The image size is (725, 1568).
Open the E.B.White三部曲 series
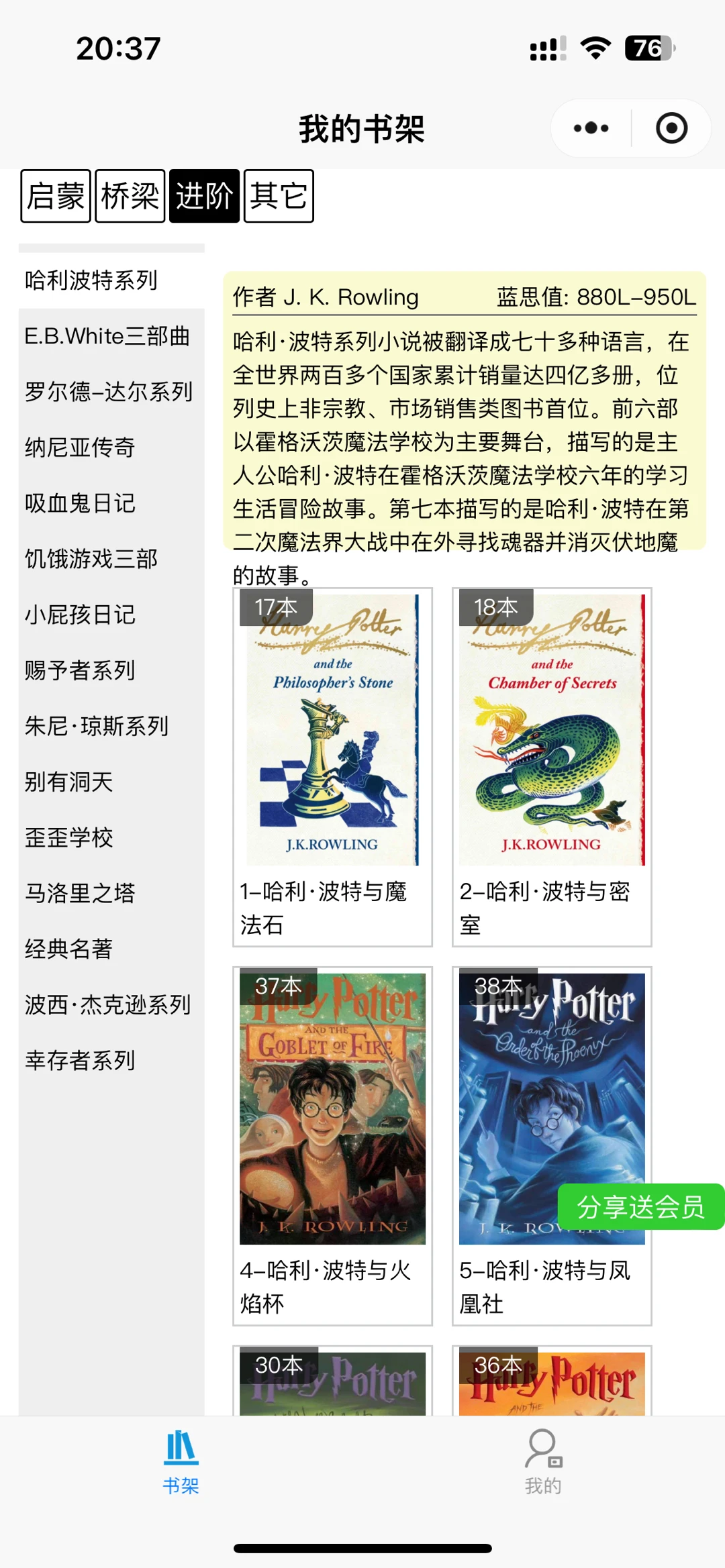111,336
